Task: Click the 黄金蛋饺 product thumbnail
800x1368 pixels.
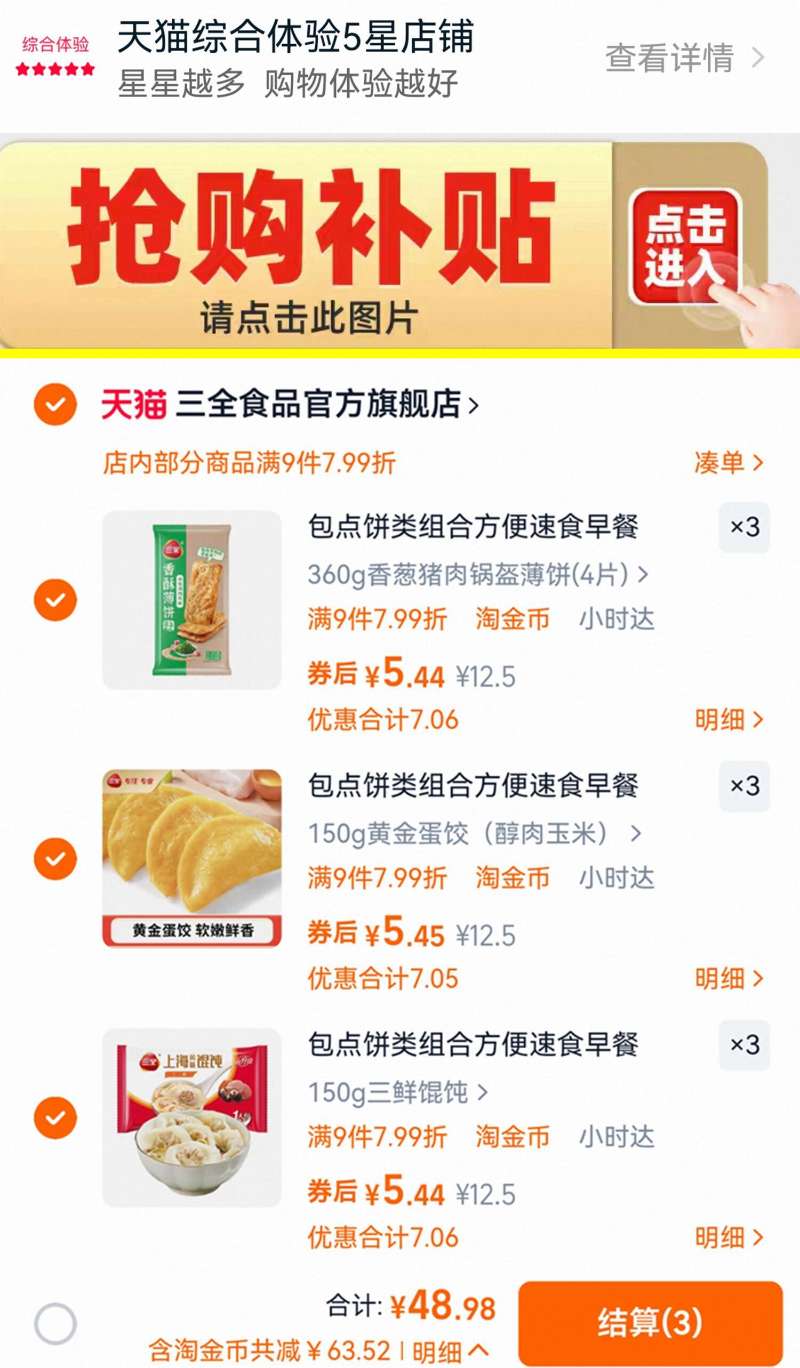Action: point(192,858)
